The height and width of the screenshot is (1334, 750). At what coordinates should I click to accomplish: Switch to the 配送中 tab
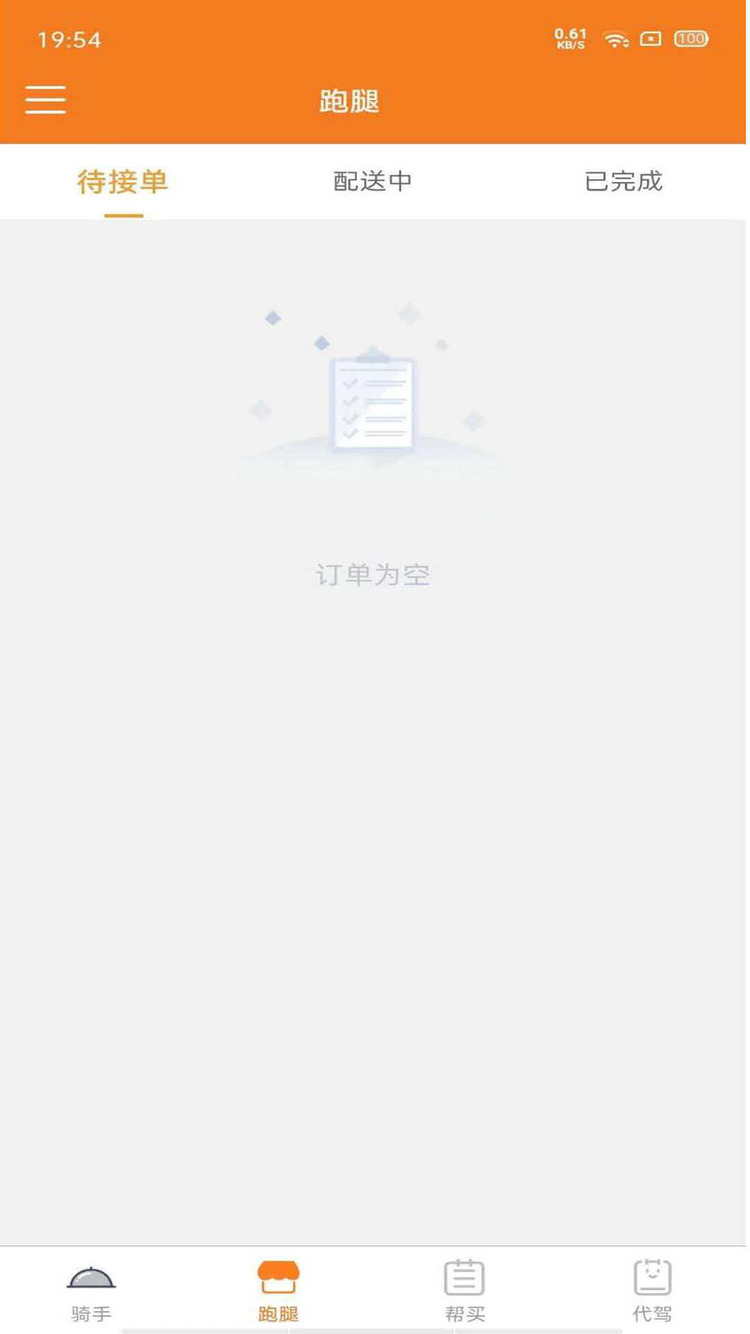tap(373, 182)
